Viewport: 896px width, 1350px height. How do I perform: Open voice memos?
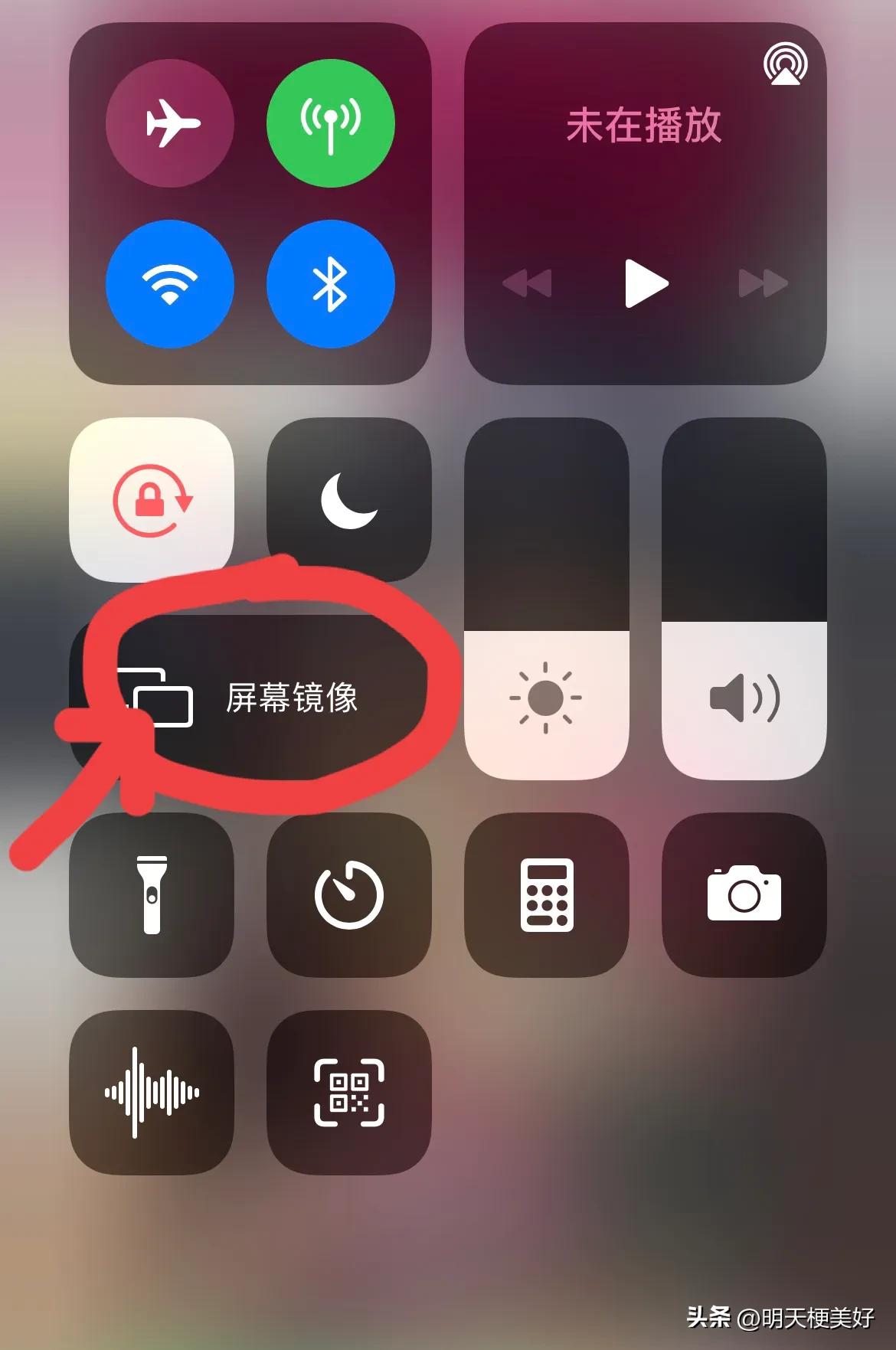[152, 1092]
